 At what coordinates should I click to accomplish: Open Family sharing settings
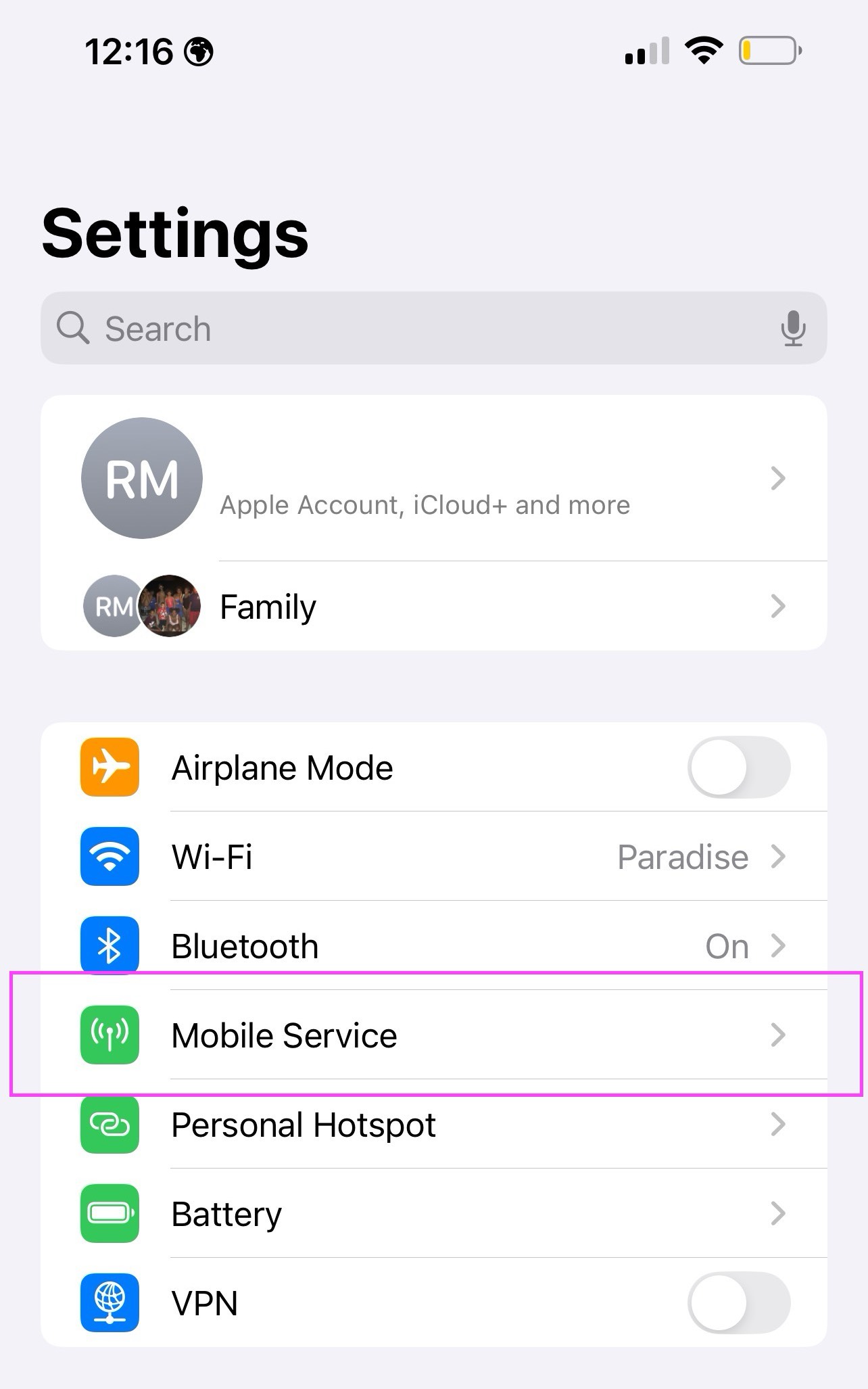pos(433,607)
